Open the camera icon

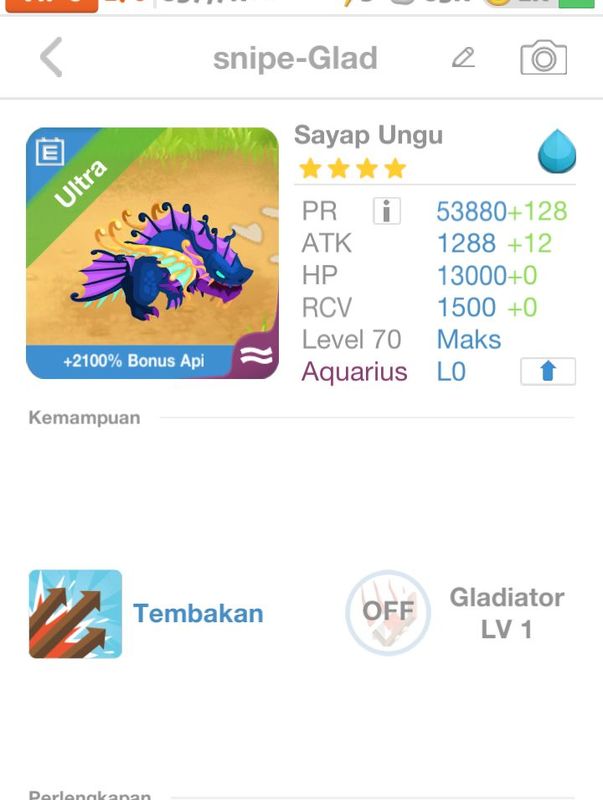point(543,58)
